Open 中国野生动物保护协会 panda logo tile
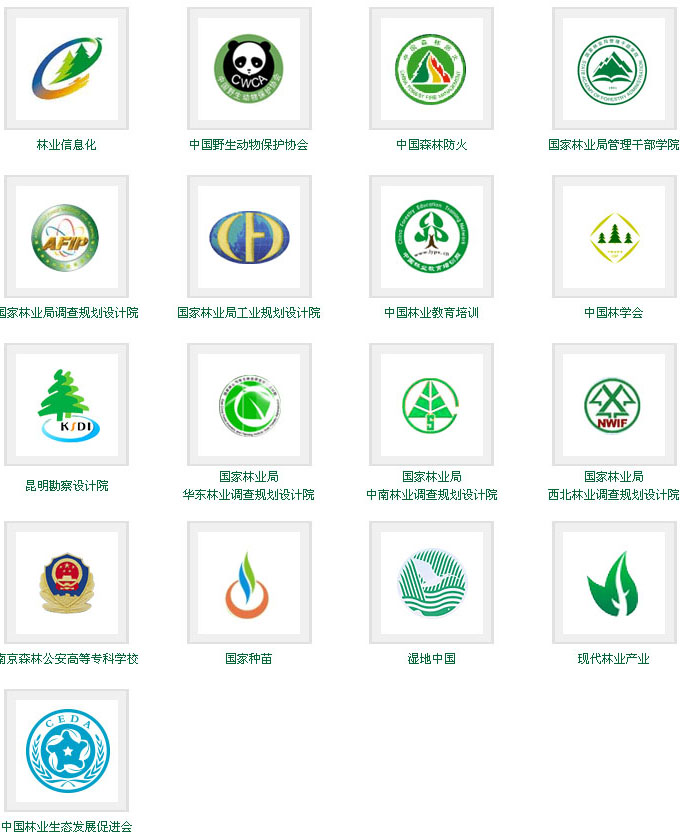This screenshot has width=680, height=839. pos(249,69)
